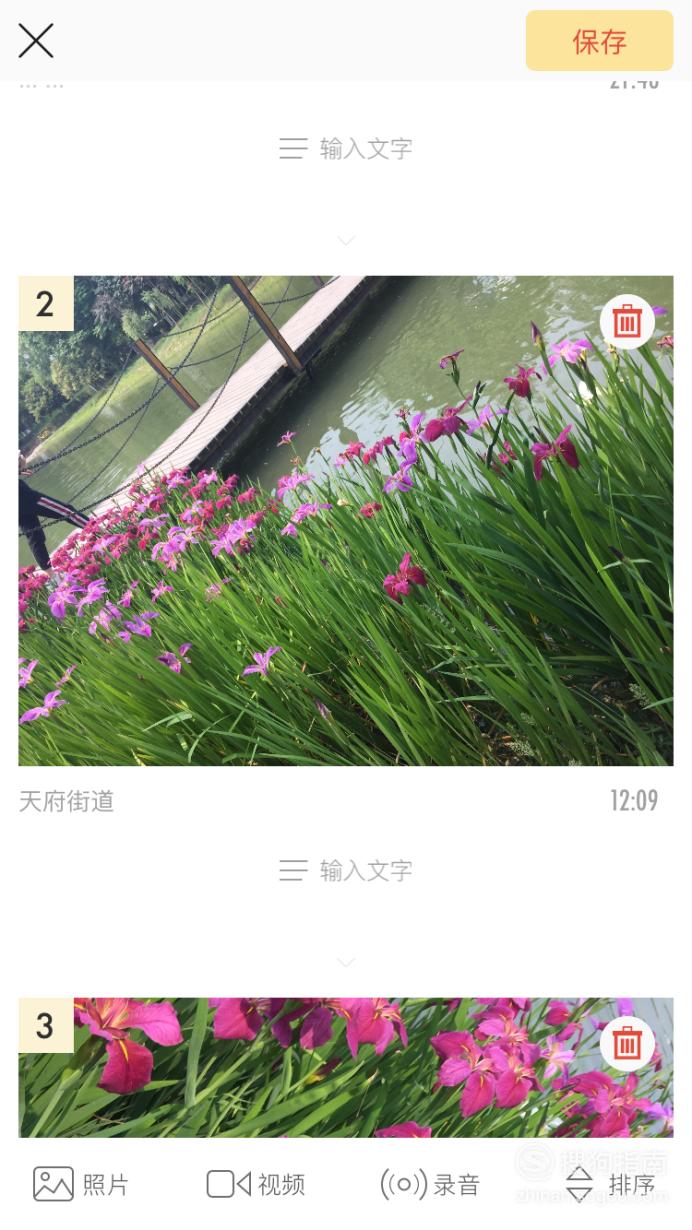The image size is (692, 1230).
Task: Tap the 保存 save button
Action: coord(599,41)
